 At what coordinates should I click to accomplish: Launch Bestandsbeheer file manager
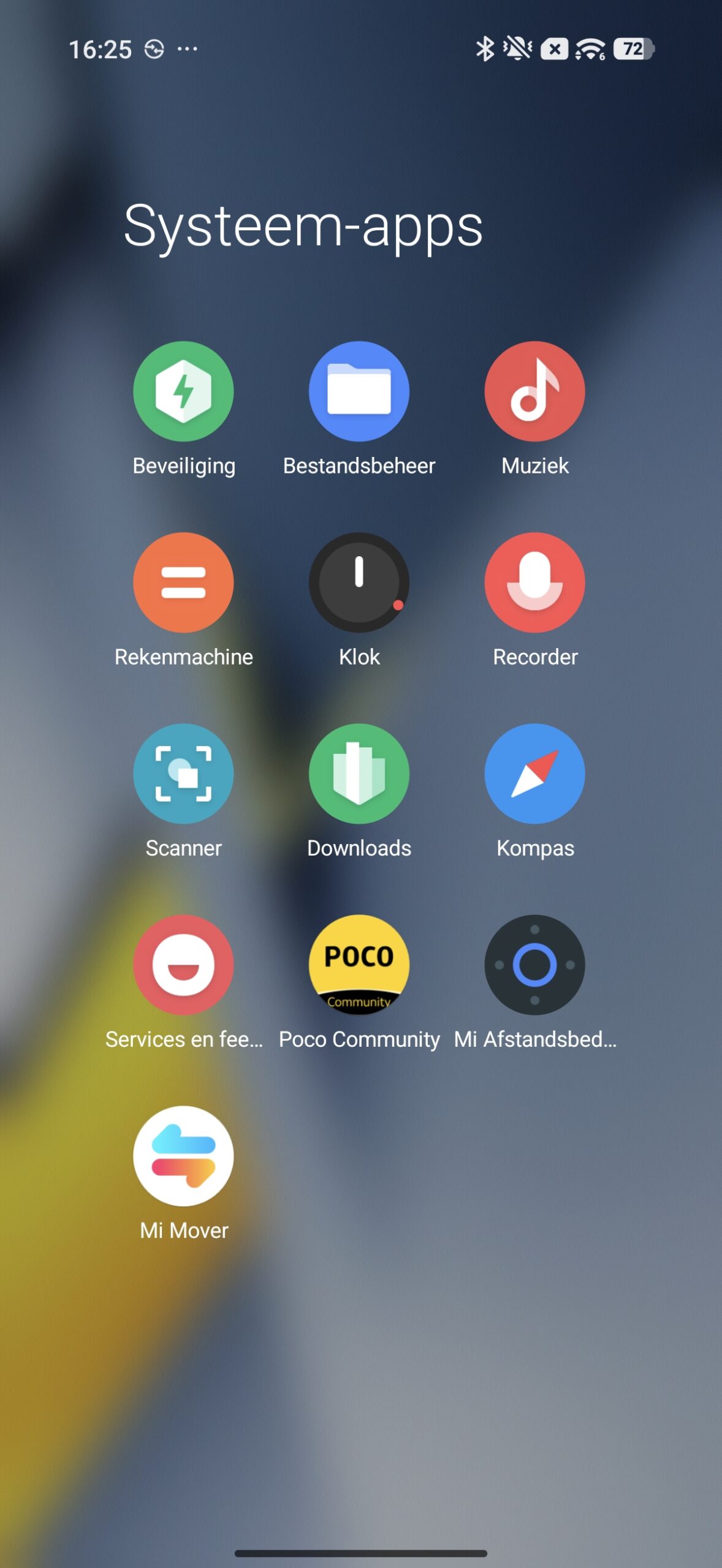pyautogui.click(x=359, y=391)
